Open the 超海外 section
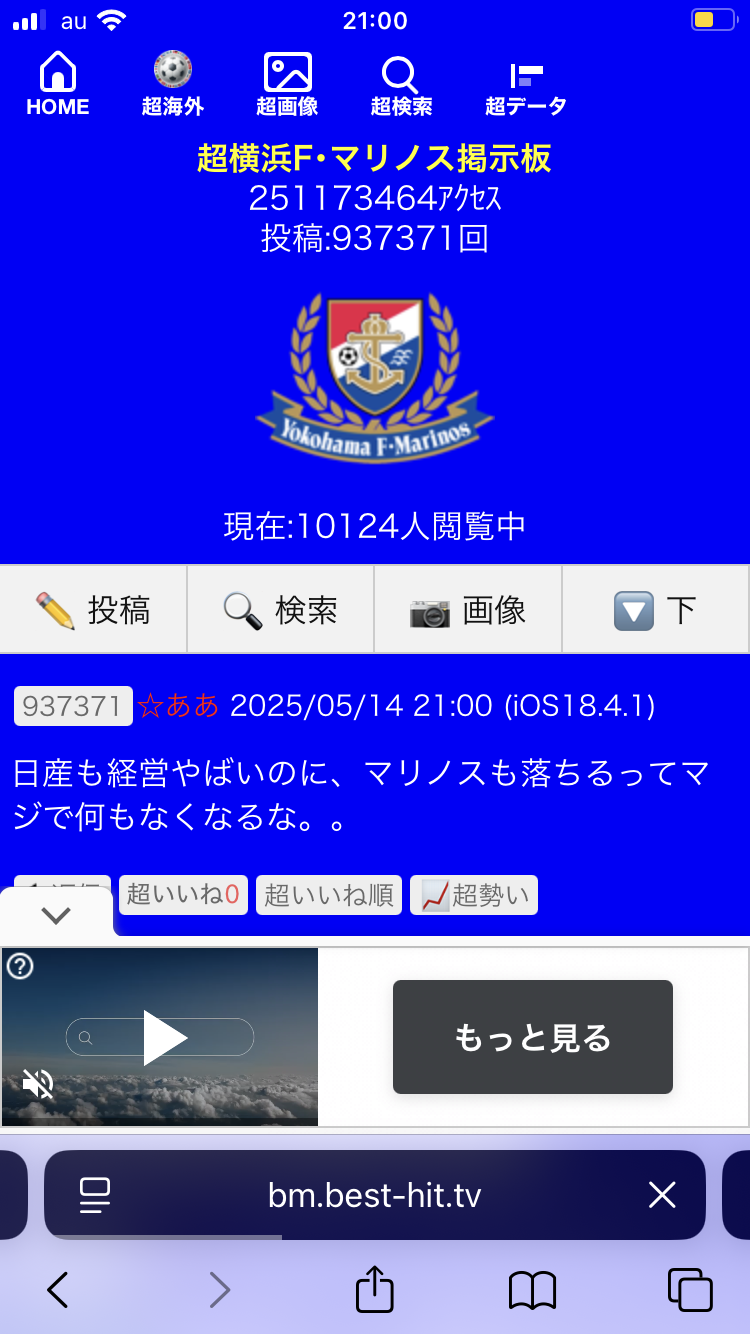 172,86
